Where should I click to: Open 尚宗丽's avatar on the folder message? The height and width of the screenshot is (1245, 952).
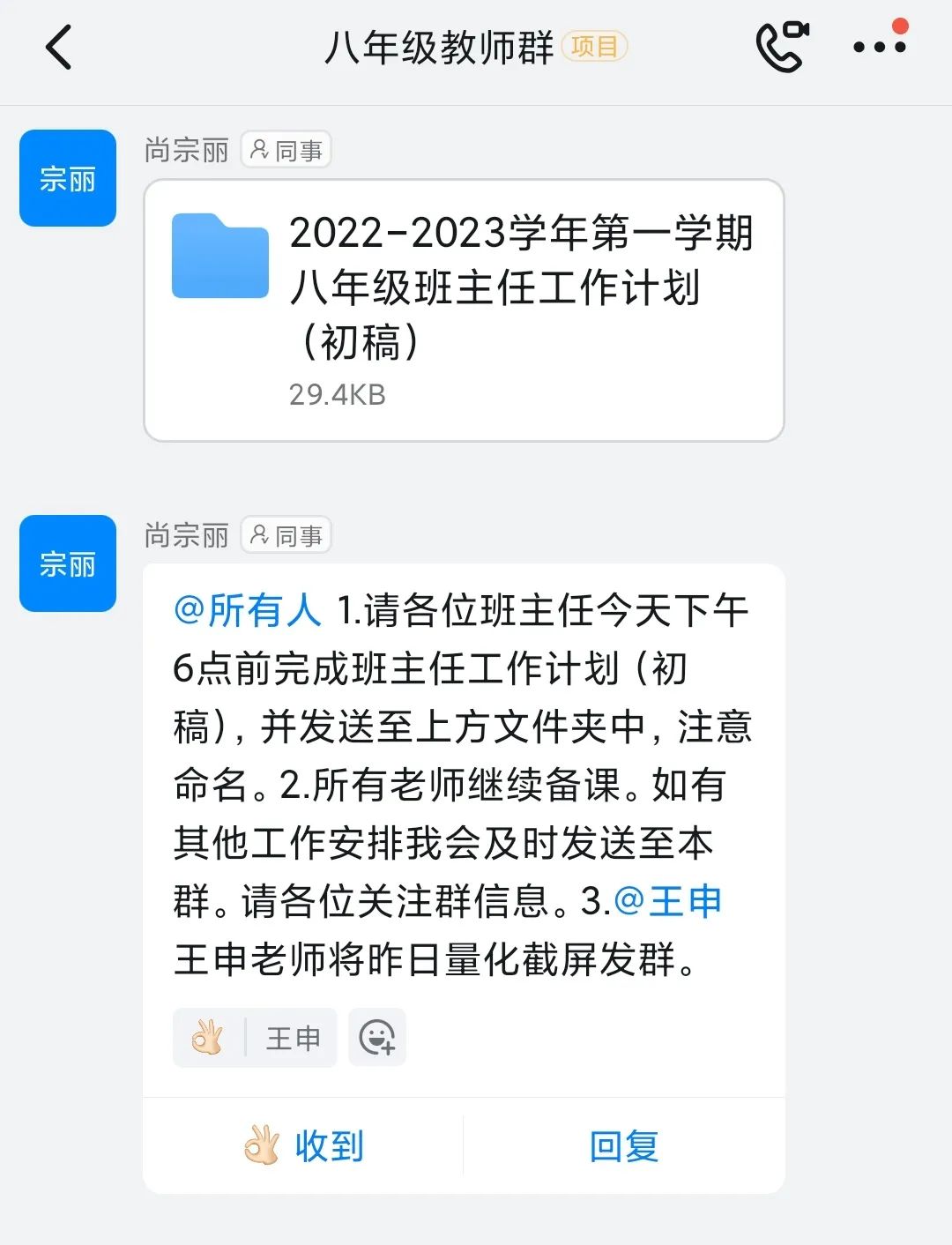68,178
